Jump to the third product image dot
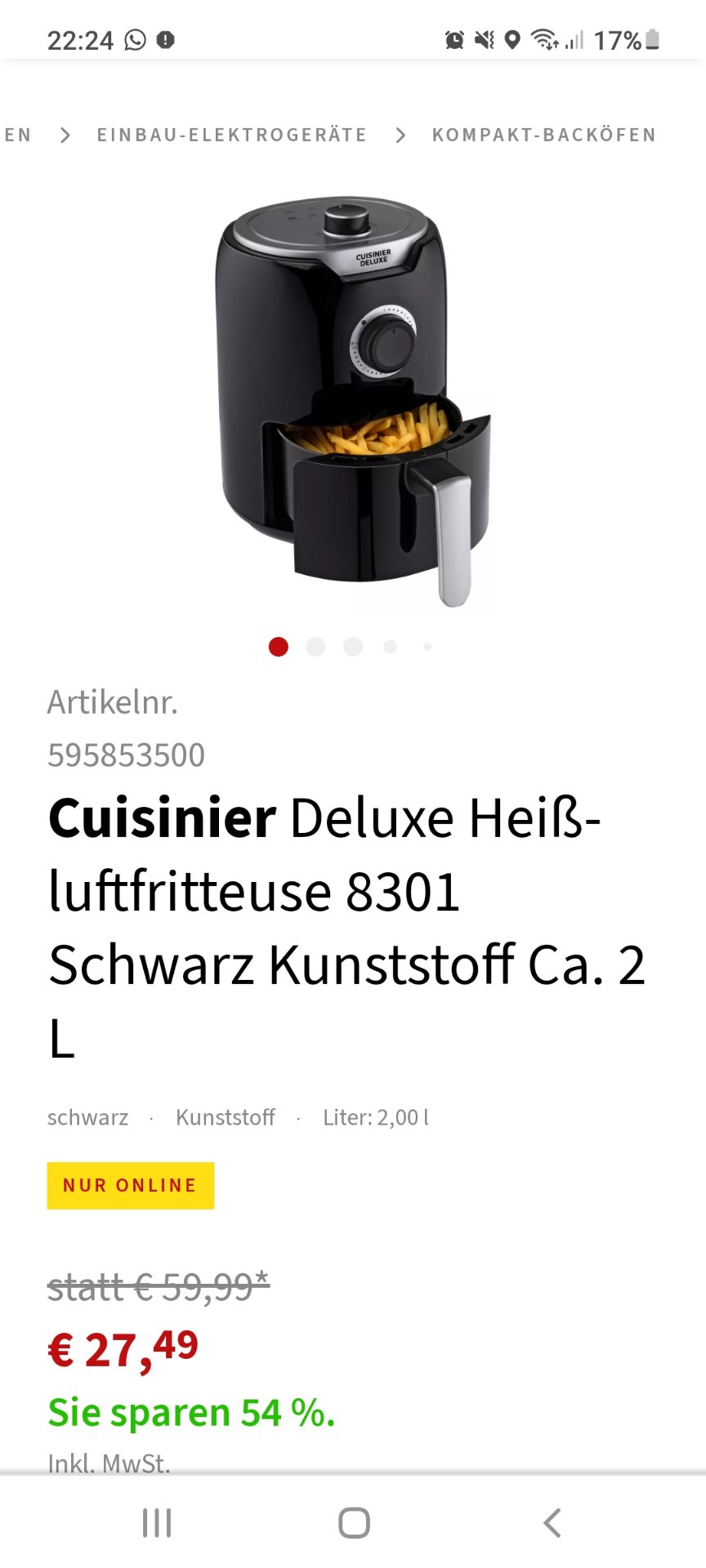Screen dimensions: 706x1568 pos(353,647)
